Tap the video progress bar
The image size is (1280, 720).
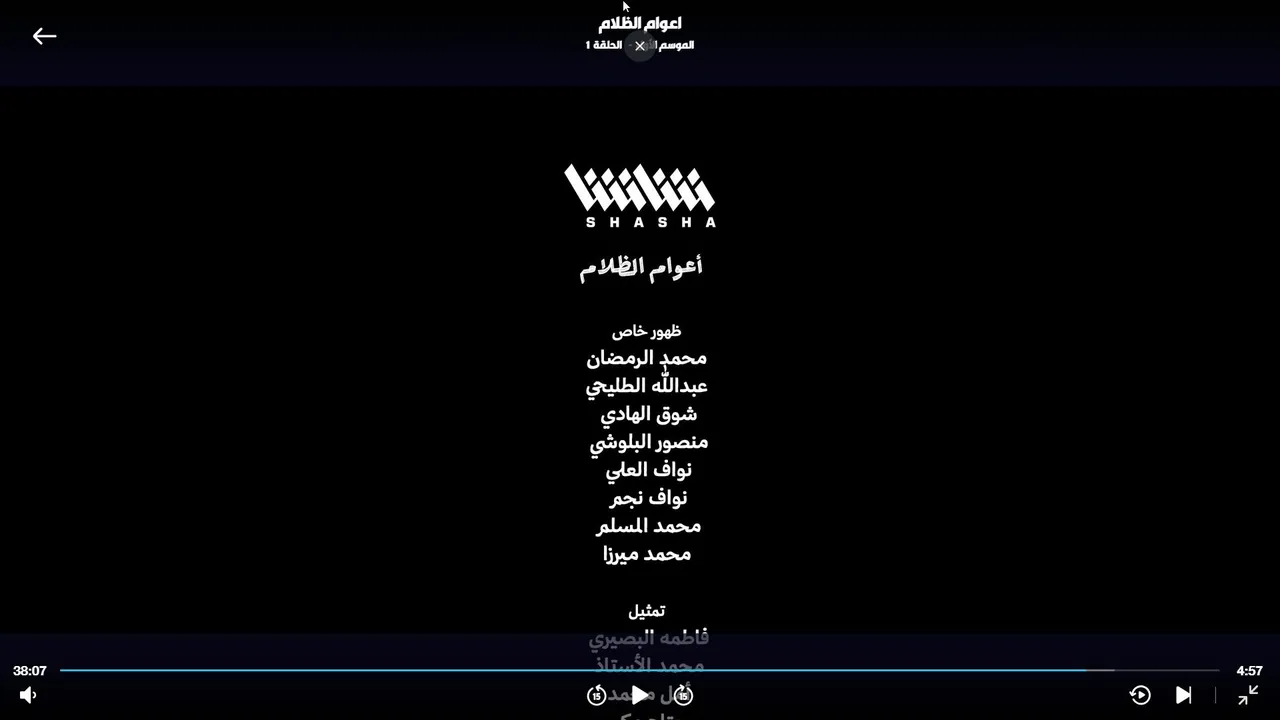coord(640,670)
